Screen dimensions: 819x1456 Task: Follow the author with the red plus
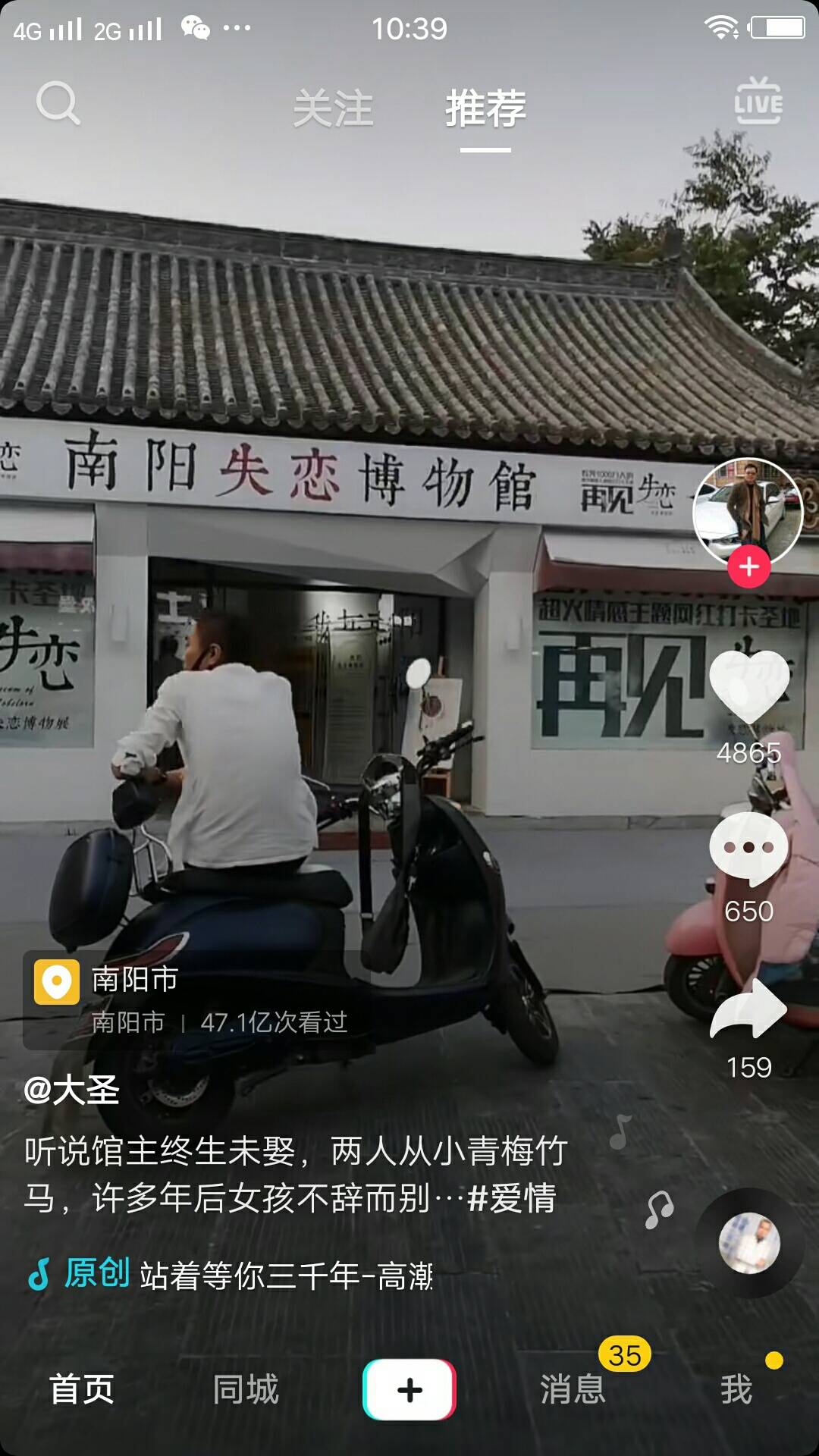tap(748, 567)
